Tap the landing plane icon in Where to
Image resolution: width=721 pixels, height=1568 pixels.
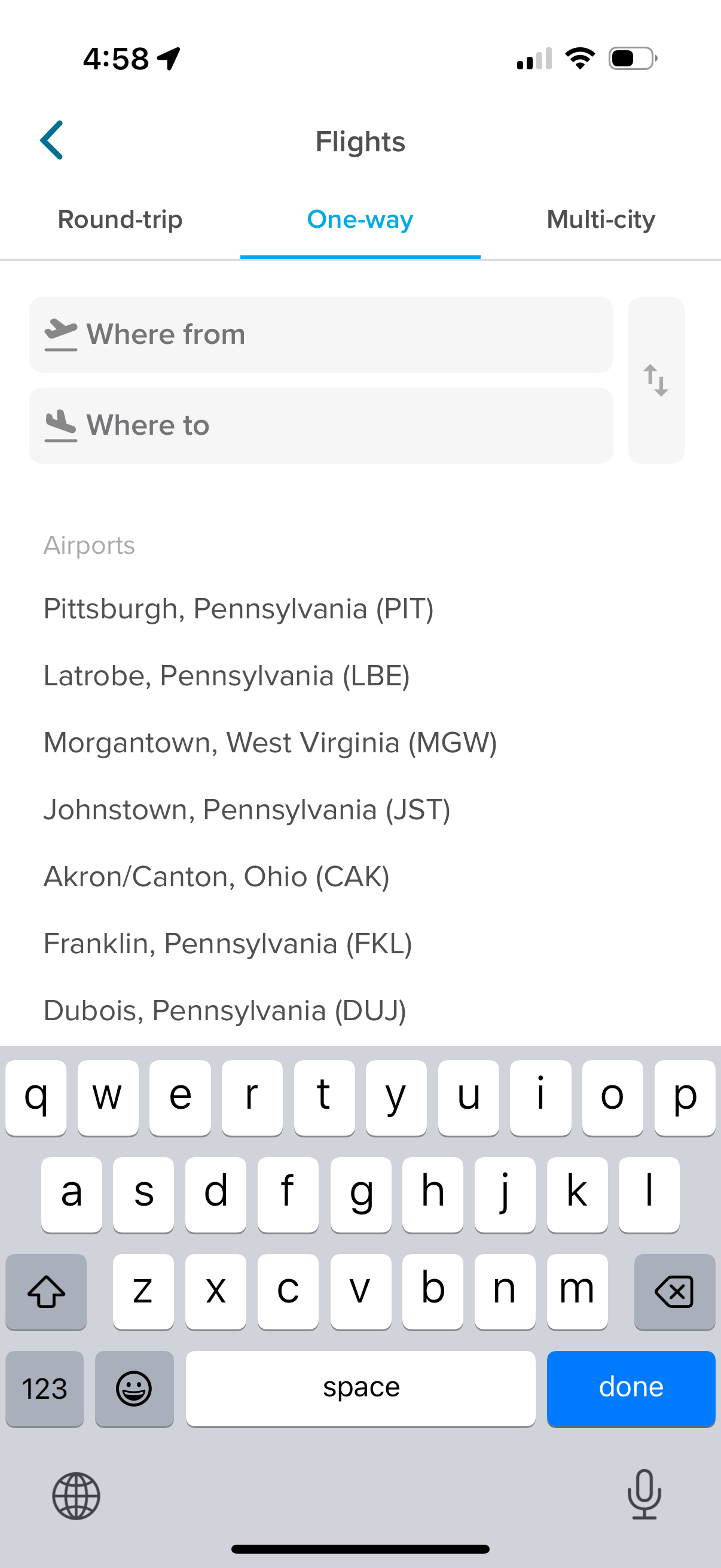click(x=60, y=424)
